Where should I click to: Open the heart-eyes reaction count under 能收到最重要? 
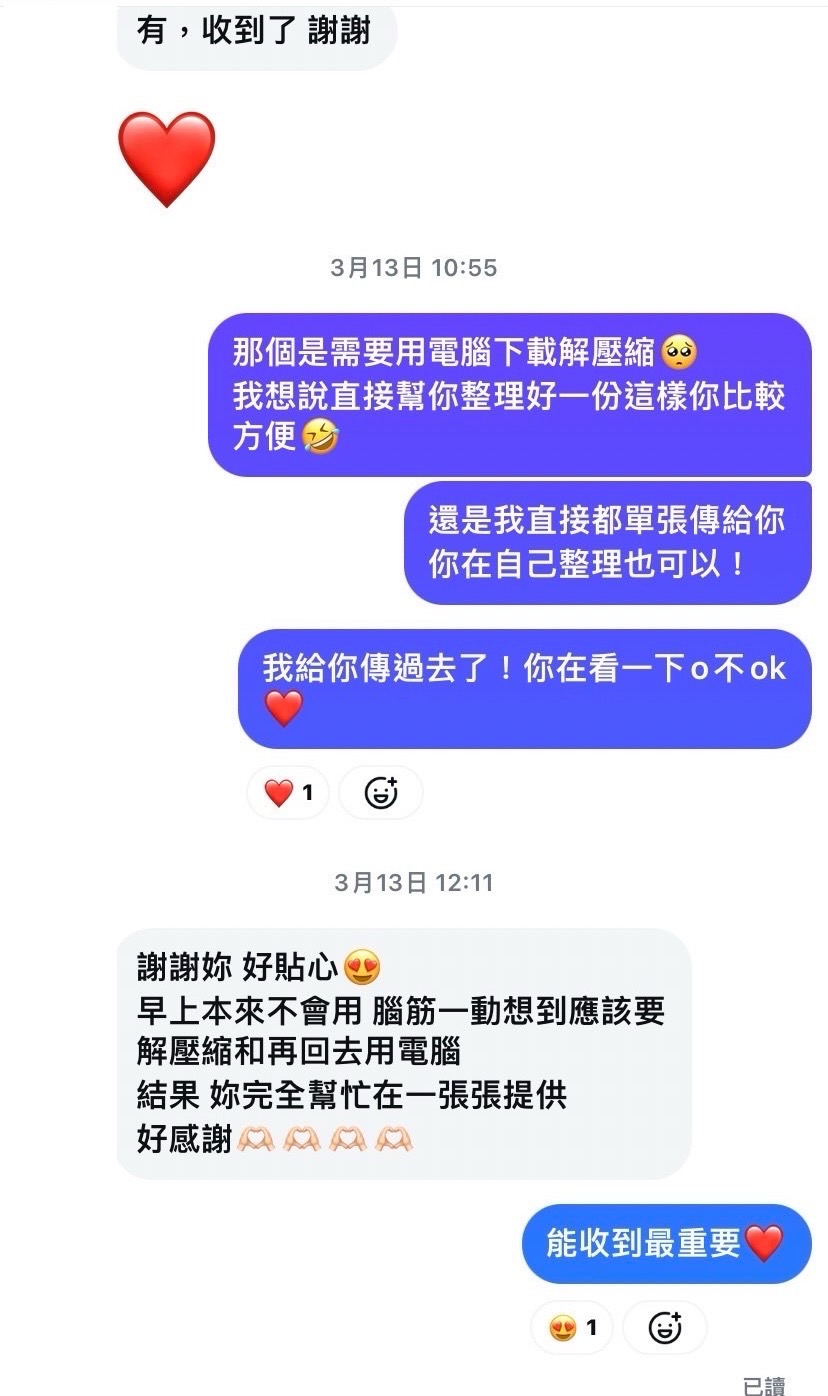pyautogui.click(x=572, y=1328)
